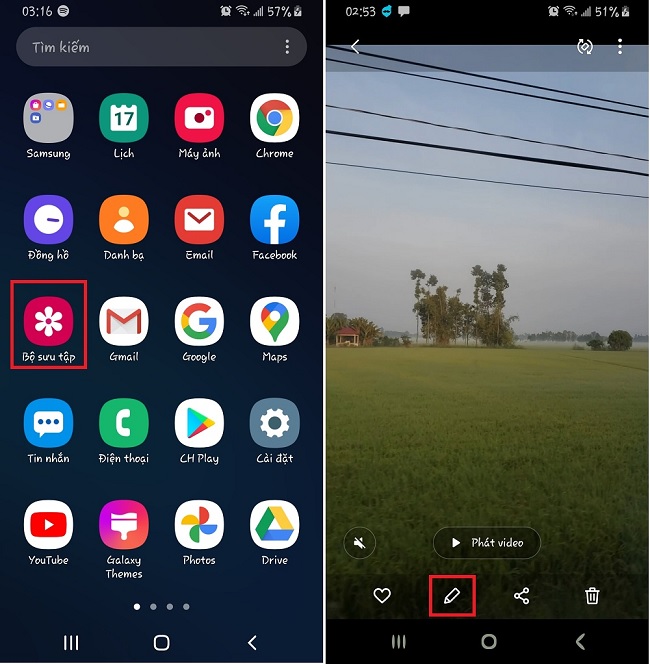
Task: Launch Google Maps
Action: (274, 321)
